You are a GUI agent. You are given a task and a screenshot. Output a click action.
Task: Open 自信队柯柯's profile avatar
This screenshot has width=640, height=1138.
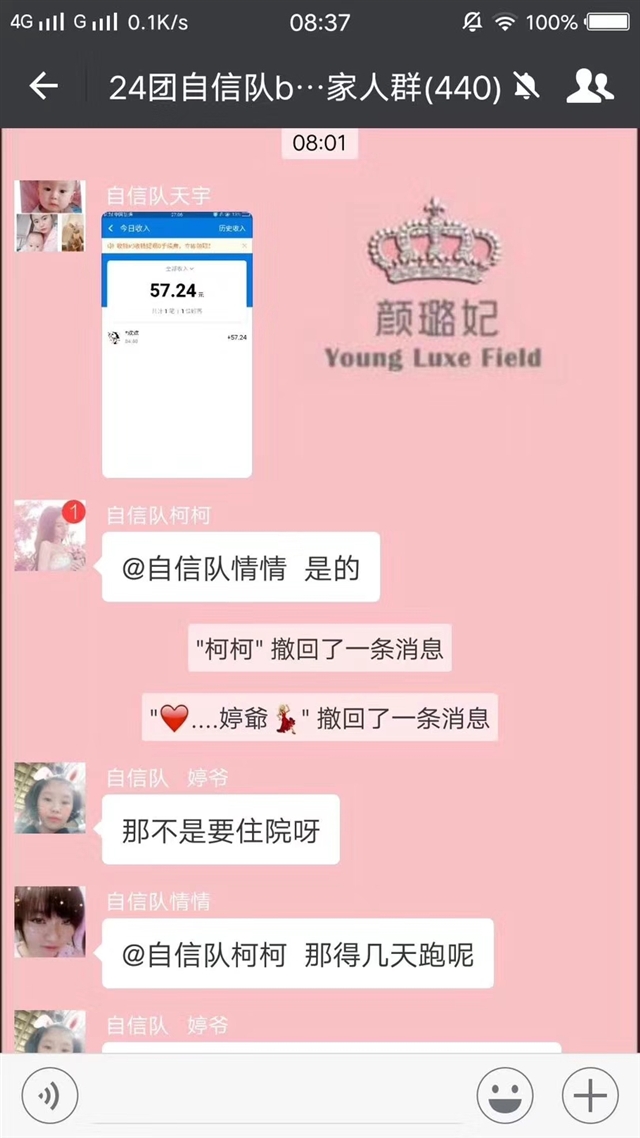point(50,536)
